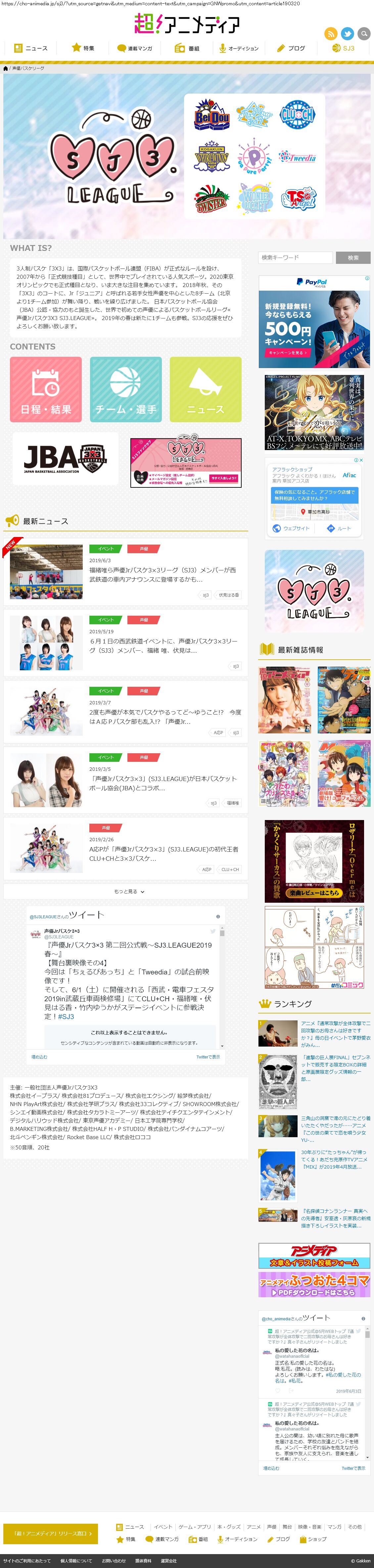This screenshot has height=1568, width=374.
Task: Open 連載マンガ in the top navigation
Action: (135, 48)
